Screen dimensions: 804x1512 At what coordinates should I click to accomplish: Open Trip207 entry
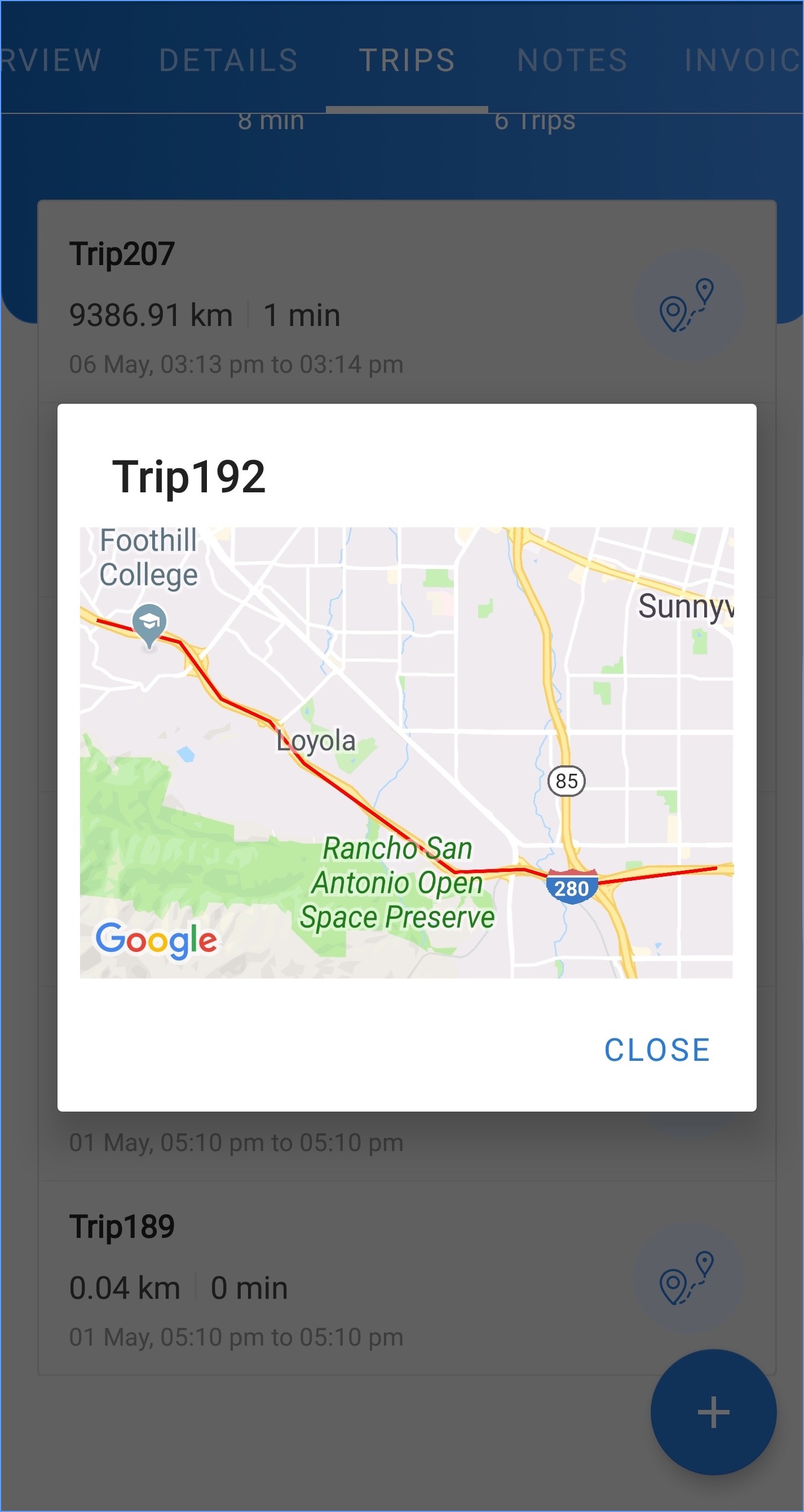click(x=293, y=305)
